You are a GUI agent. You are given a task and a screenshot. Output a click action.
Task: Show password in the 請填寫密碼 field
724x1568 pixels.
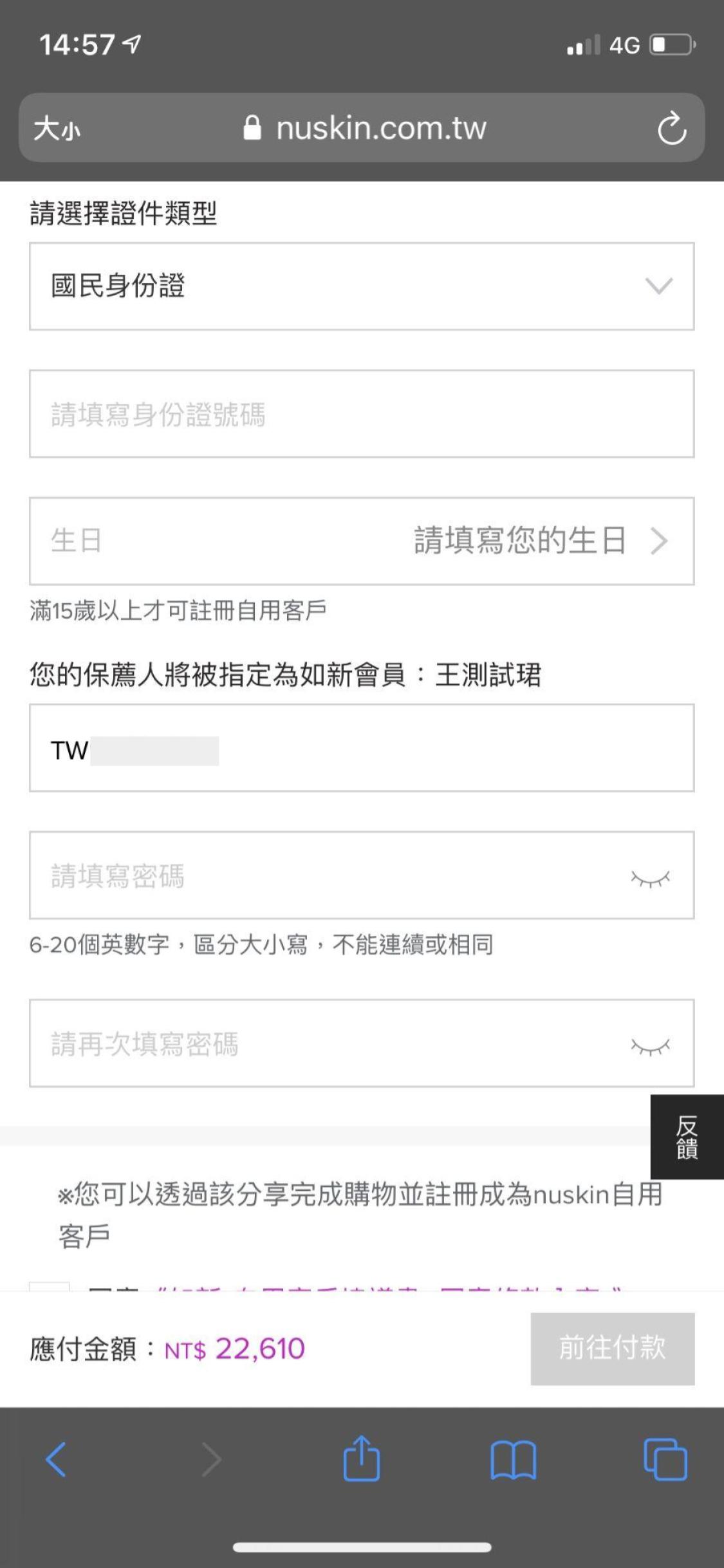click(x=650, y=878)
